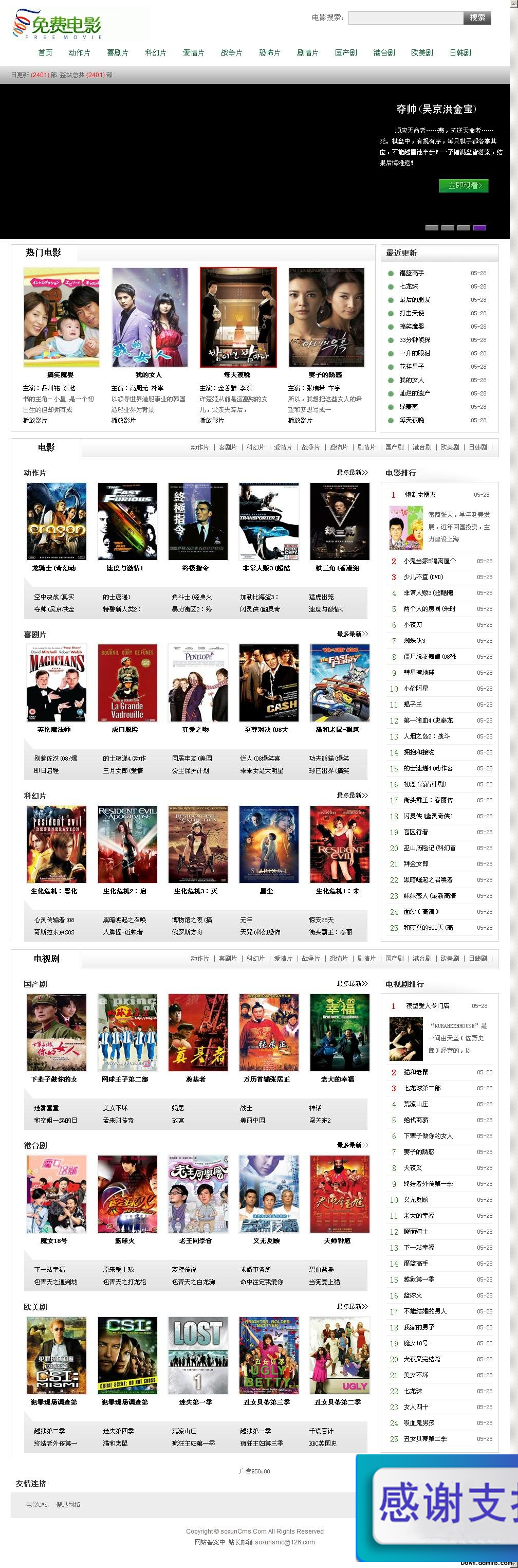Image resolution: width=518 pixels, height=1568 pixels.
Task: Open the 日韩剧 top navigation item
Action: 459,53
